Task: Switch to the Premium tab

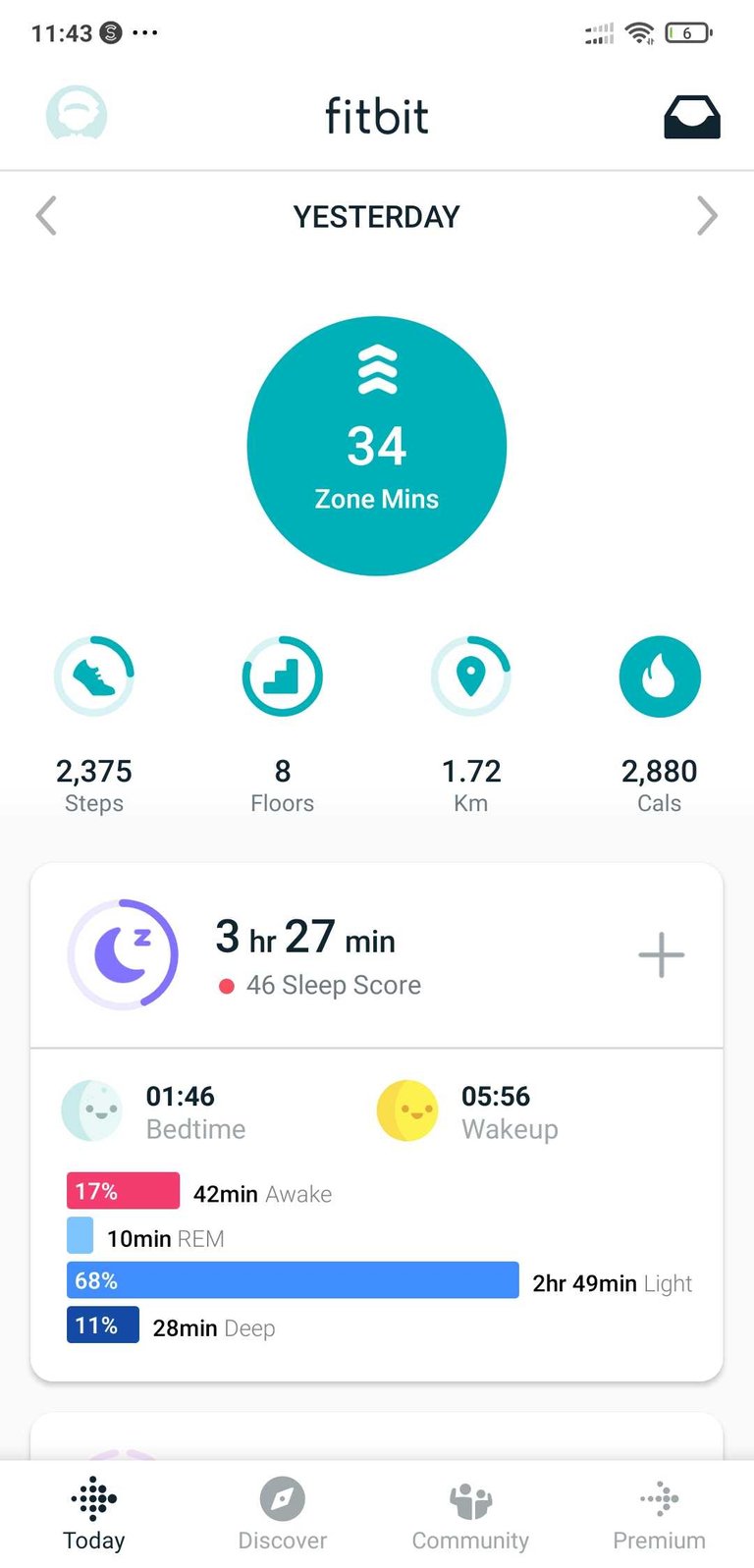Action: pyautogui.click(x=660, y=1514)
